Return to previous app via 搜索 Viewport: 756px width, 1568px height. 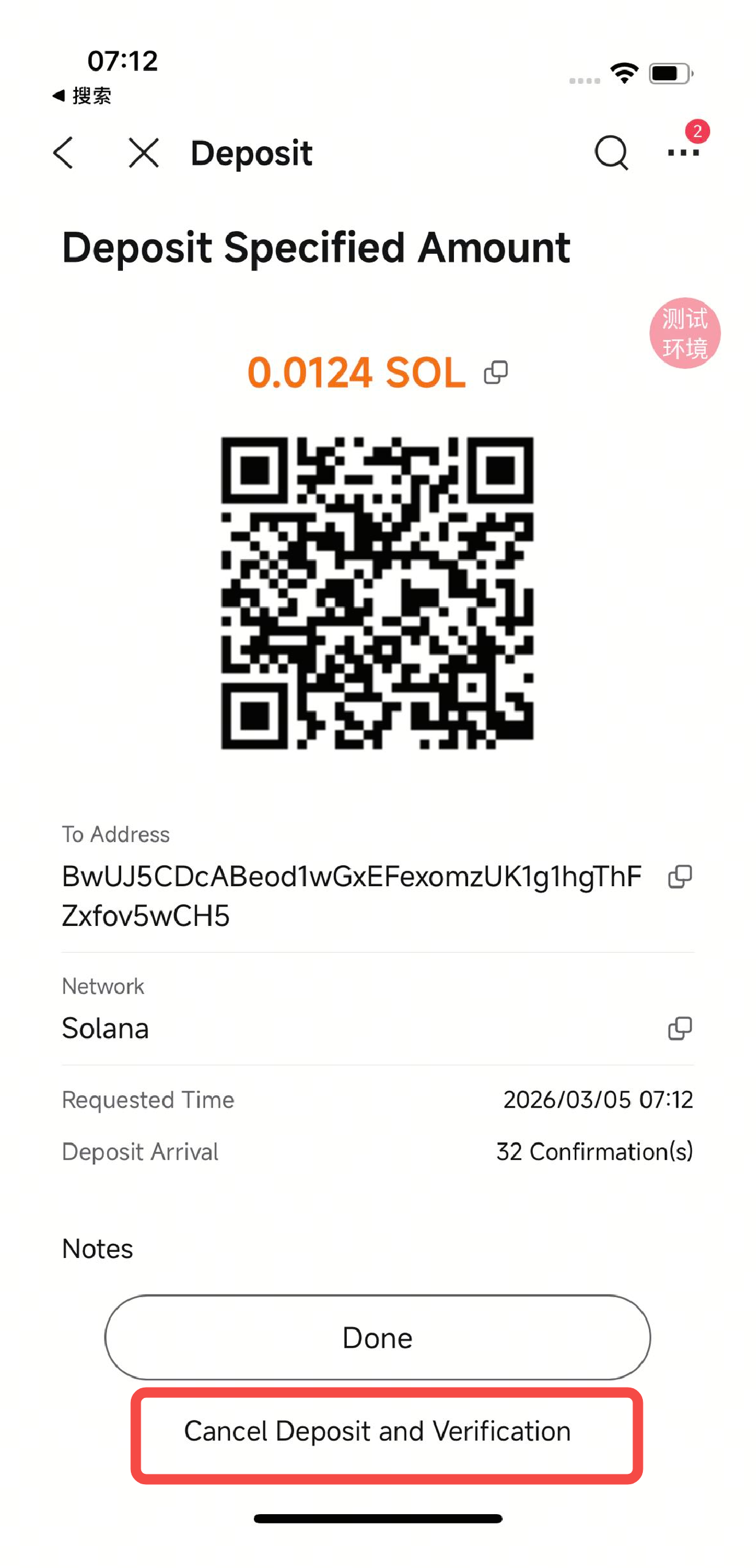82,95
